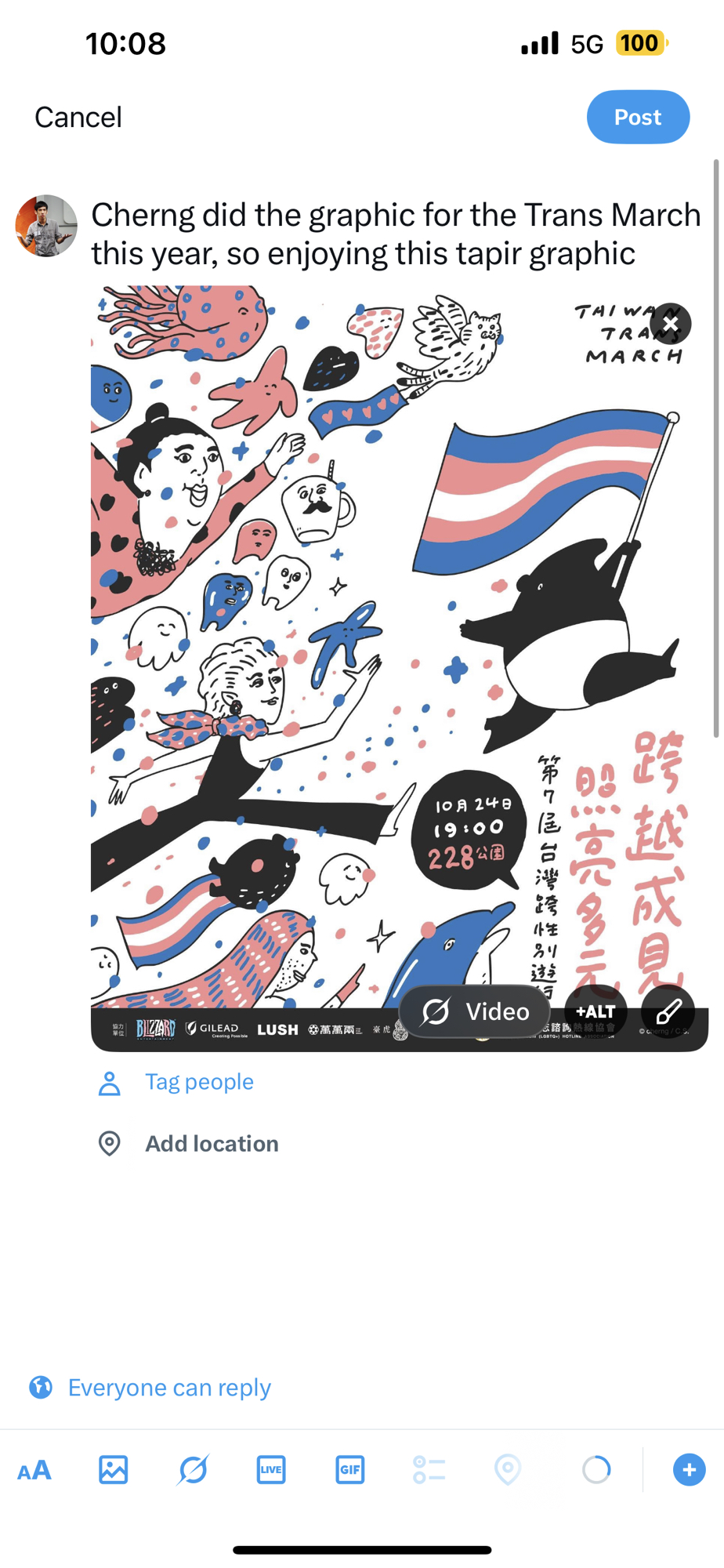This screenshot has height=1568, width=724.
Task: Add ALT description to image
Action: click(x=595, y=1012)
